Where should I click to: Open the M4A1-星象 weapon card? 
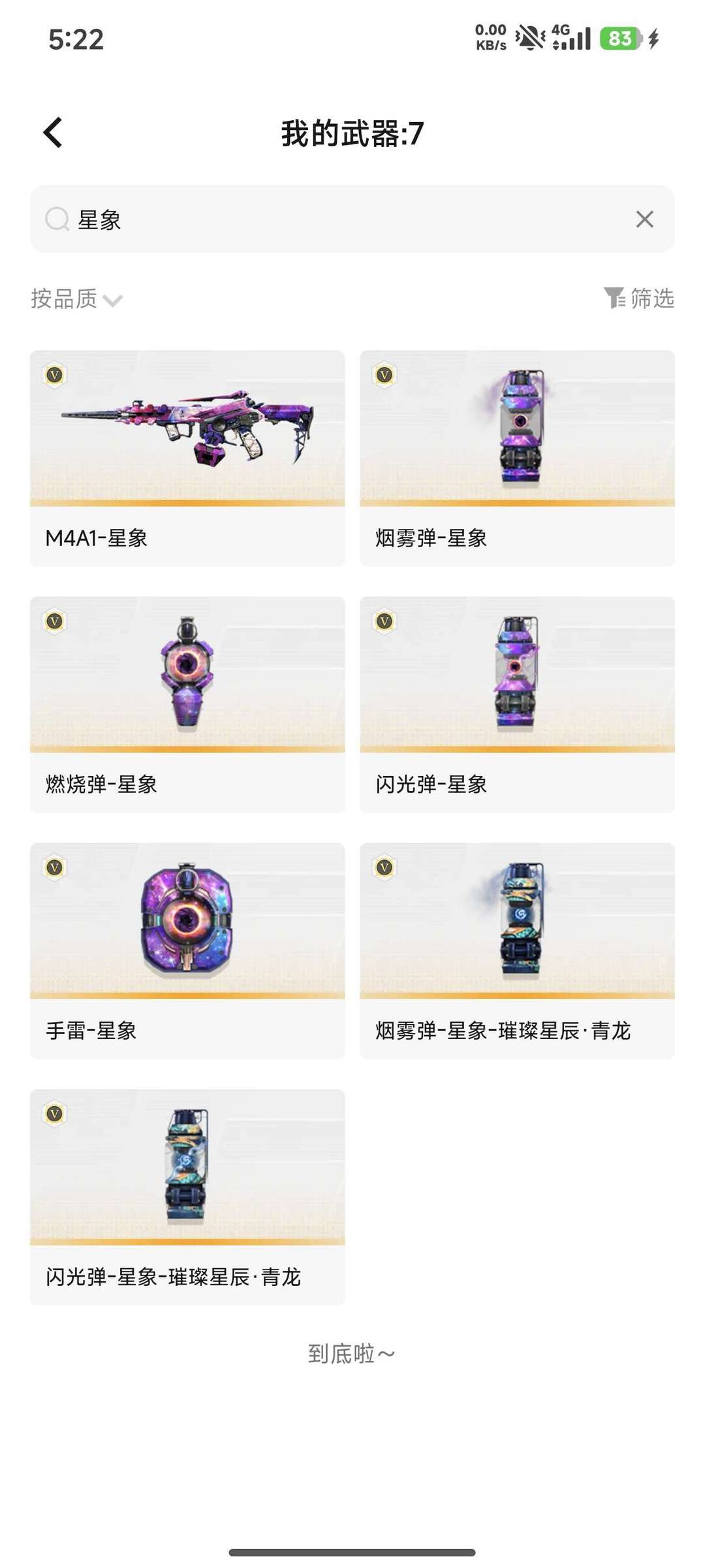tap(187, 458)
